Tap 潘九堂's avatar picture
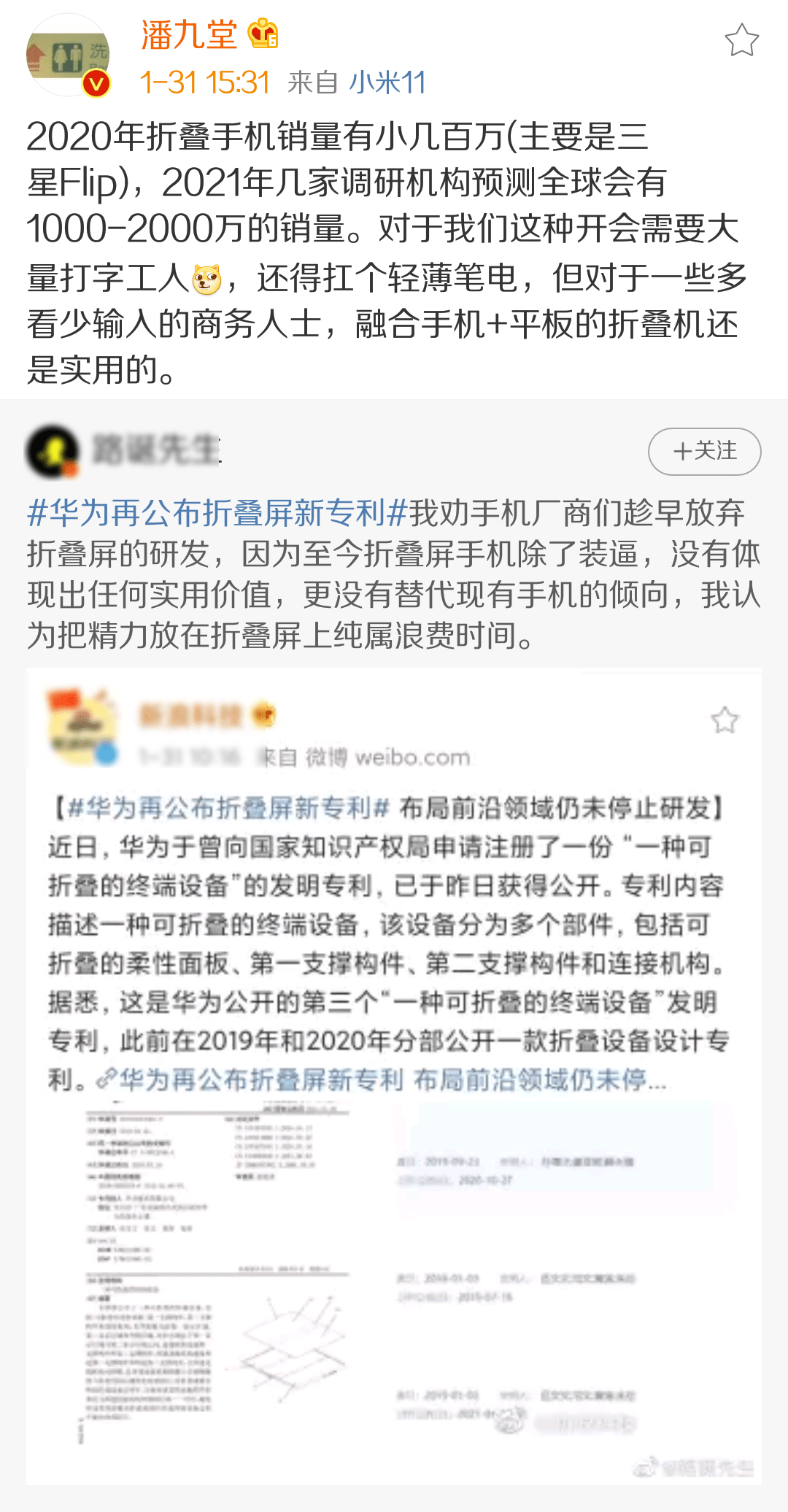This screenshot has height=1512, width=788. click(68, 56)
